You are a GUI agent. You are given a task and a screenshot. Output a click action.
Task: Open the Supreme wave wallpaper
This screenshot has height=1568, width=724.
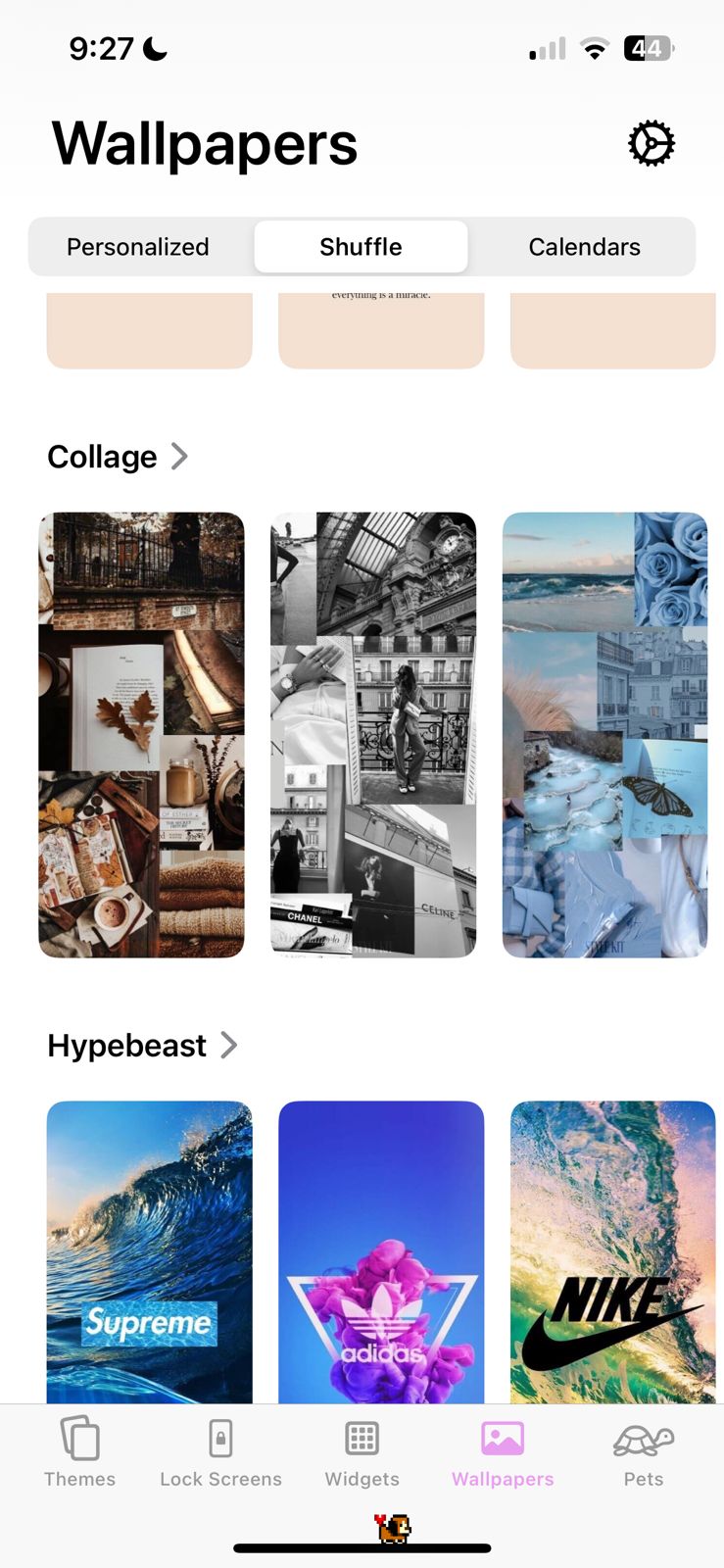coord(149,1251)
